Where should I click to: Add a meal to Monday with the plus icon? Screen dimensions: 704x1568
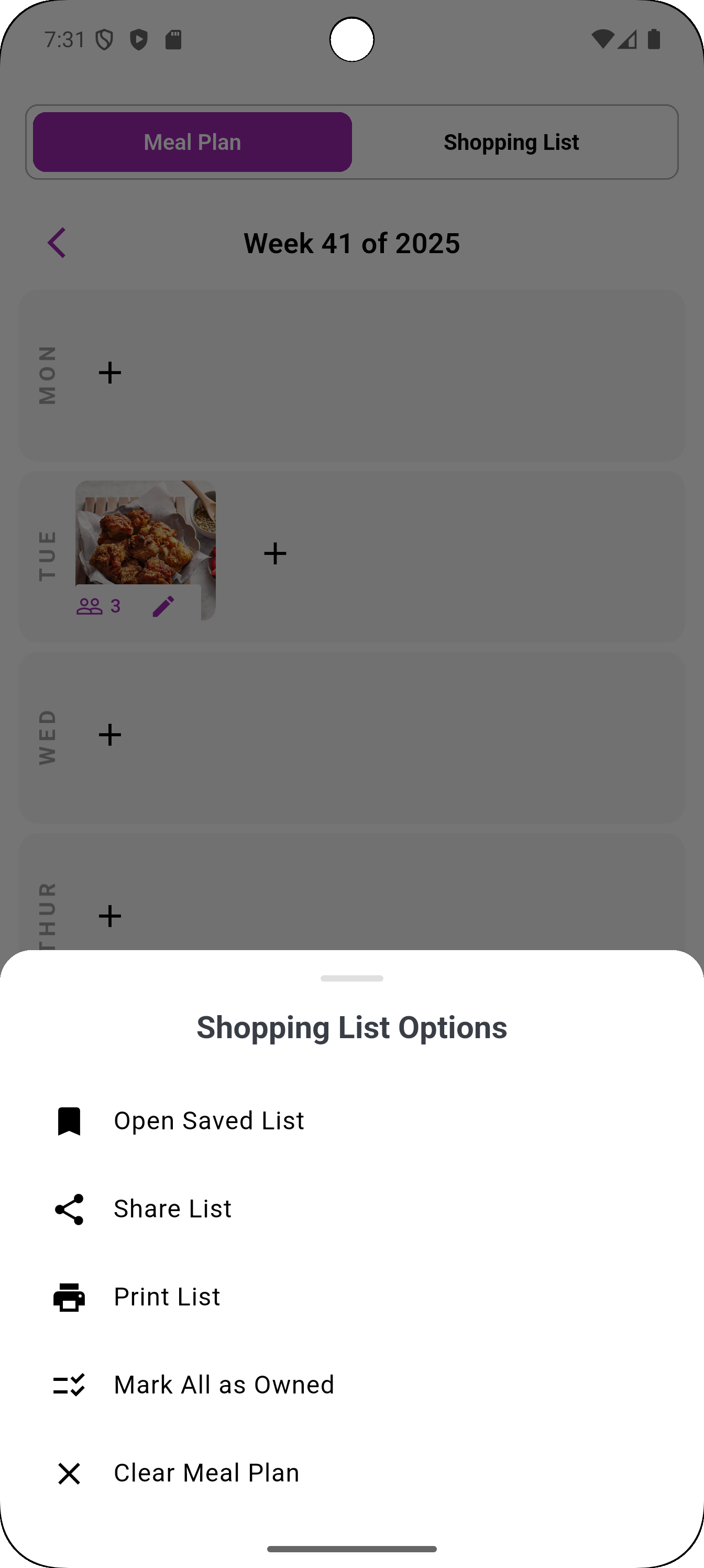click(110, 373)
